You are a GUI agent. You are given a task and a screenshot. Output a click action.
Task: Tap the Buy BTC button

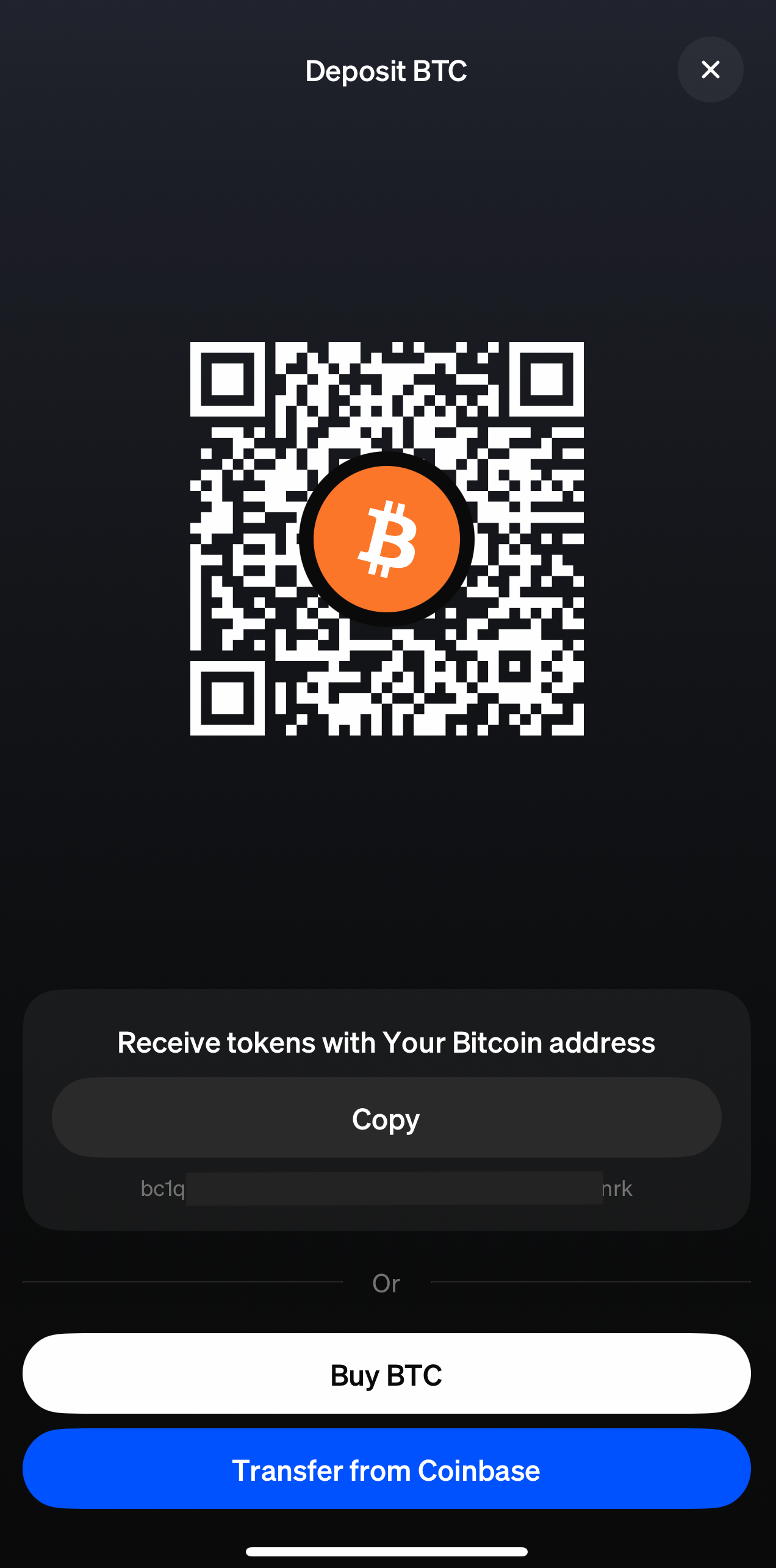tap(386, 1374)
